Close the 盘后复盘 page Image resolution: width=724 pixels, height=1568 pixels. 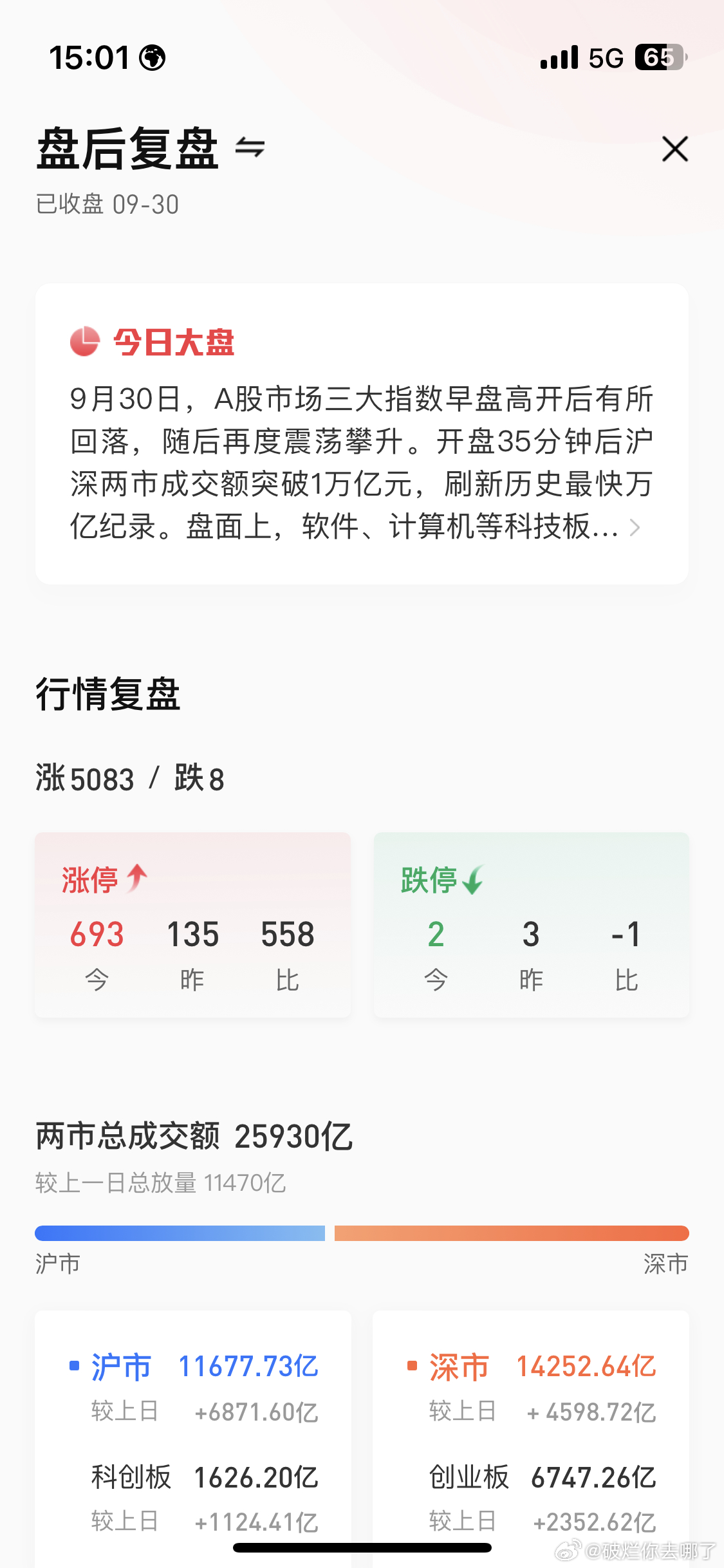coord(675,149)
